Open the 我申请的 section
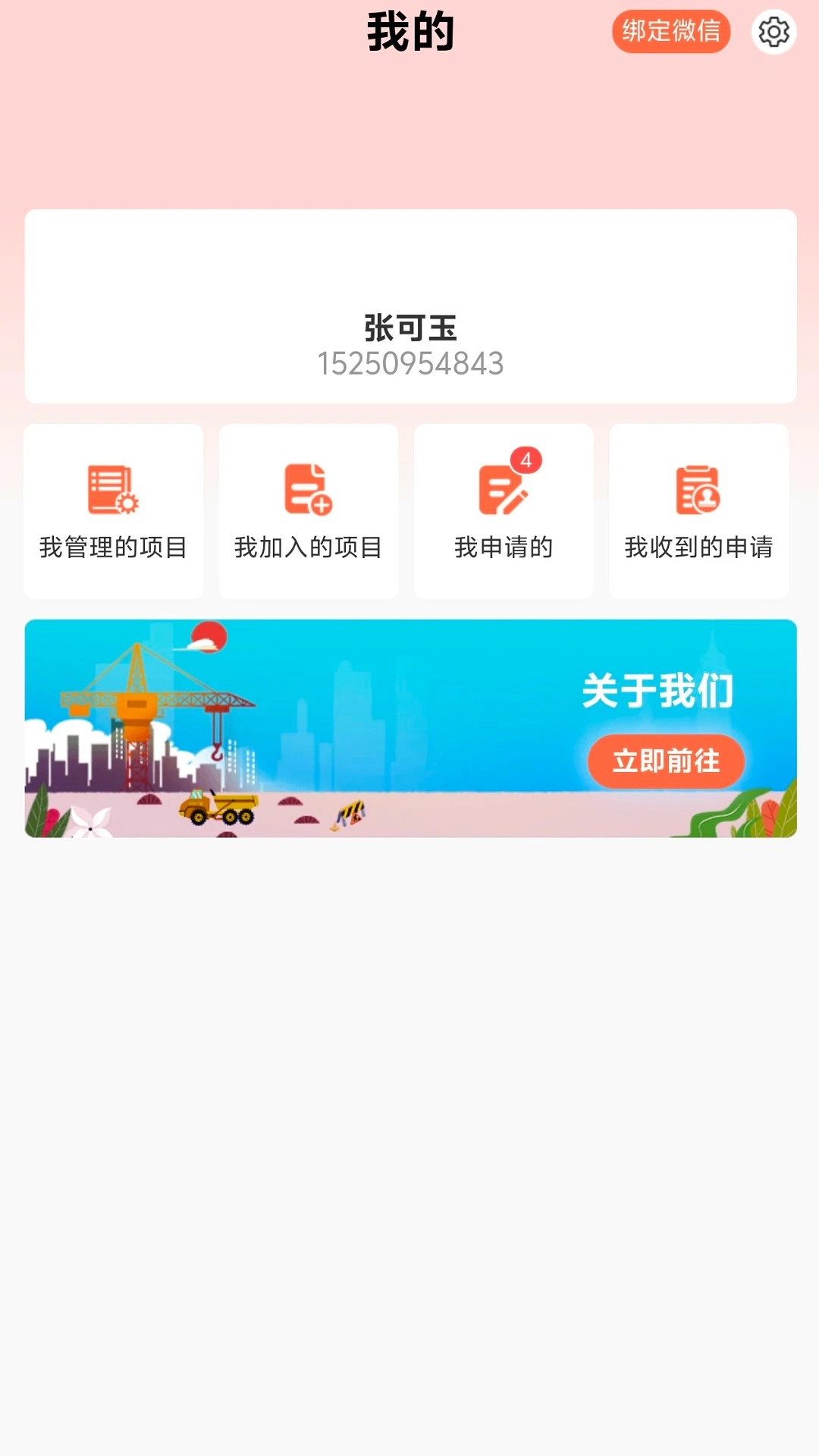 [503, 544]
